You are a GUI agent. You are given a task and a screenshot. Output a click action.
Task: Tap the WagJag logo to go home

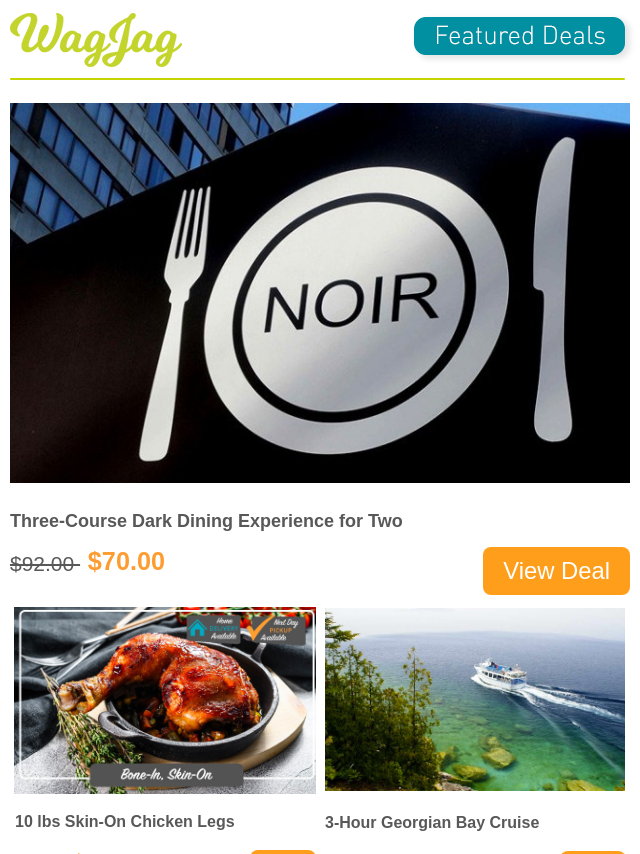(x=96, y=39)
